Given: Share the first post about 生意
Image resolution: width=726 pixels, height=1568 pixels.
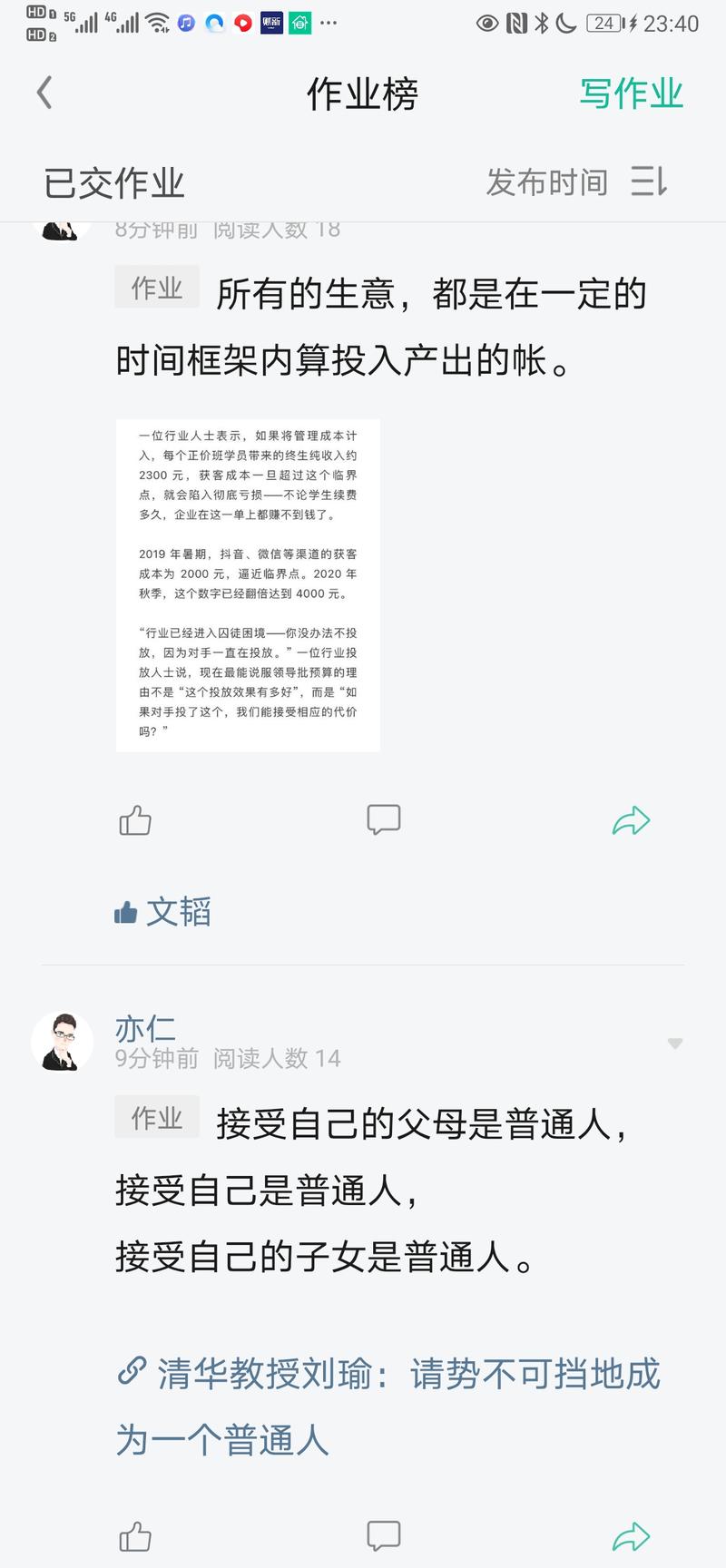Looking at the screenshot, I should tap(631, 819).
